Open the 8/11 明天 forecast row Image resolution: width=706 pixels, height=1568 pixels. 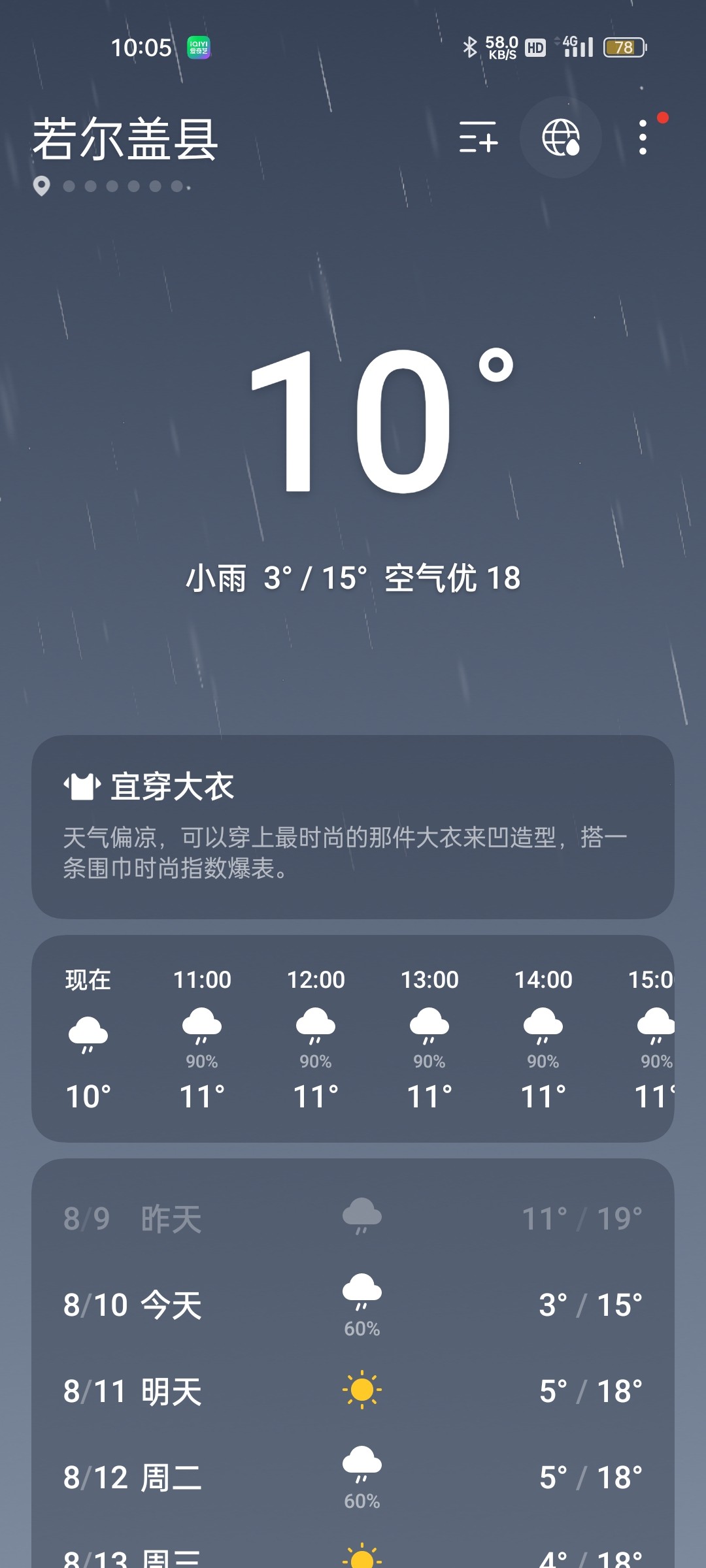coord(353,1391)
